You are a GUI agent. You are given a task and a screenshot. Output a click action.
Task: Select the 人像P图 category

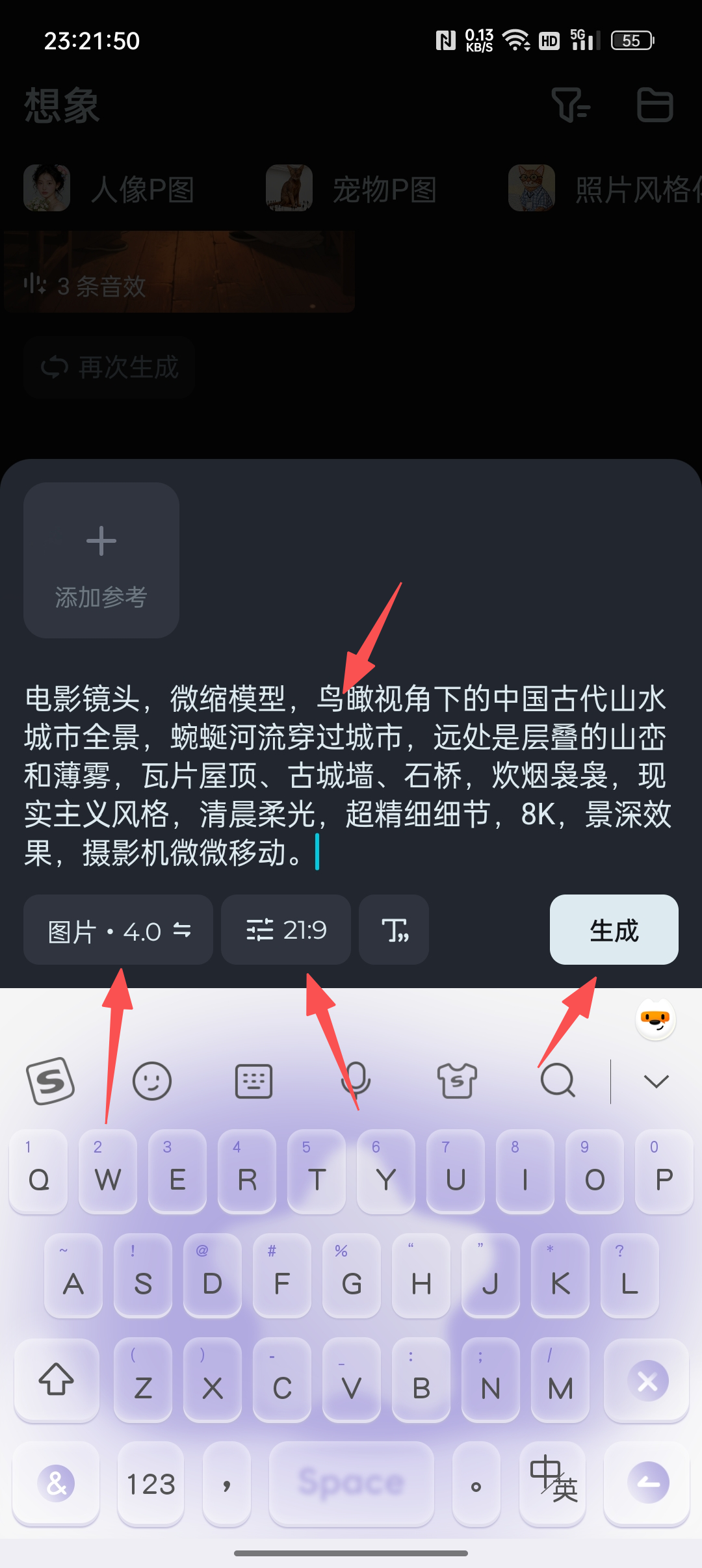(109, 189)
